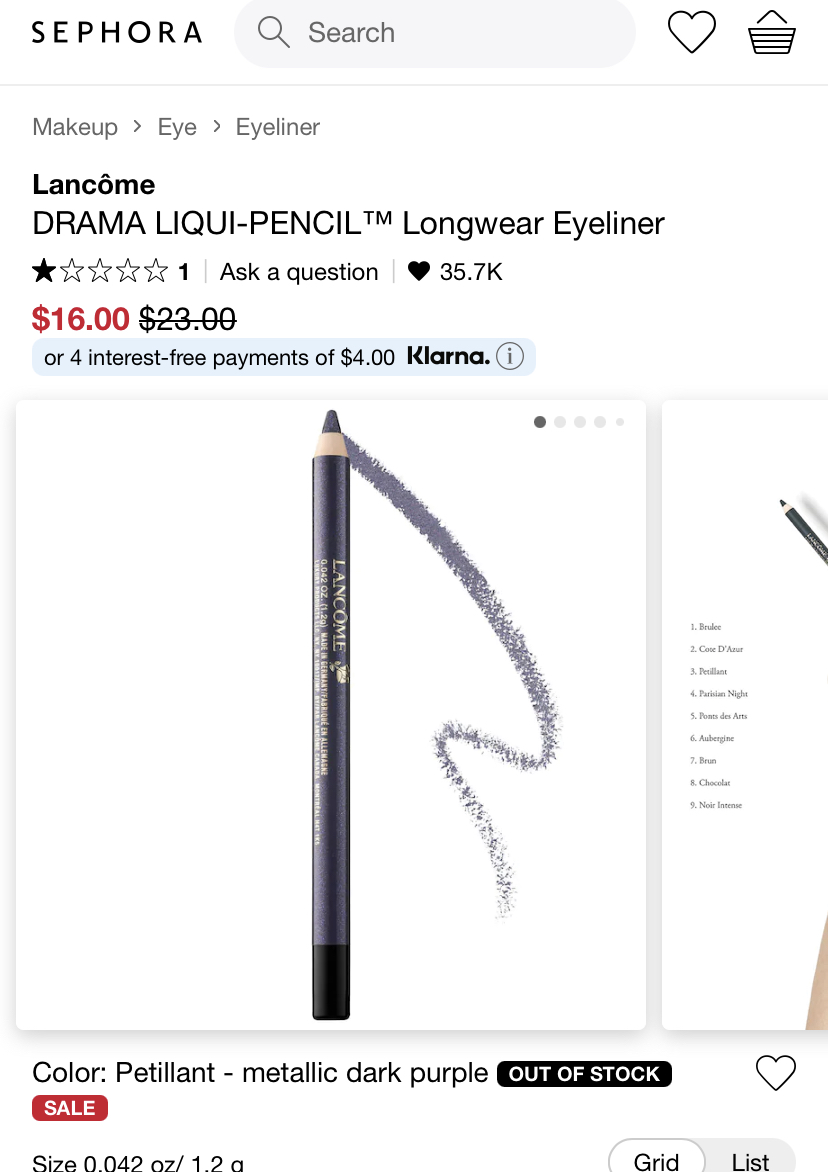View the shade list product image
The height and width of the screenshot is (1172, 828).
tap(745, 715)
